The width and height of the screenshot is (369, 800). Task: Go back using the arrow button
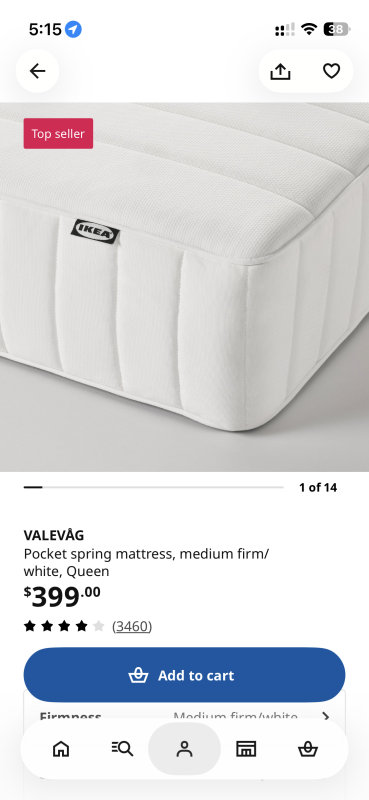(x=37, y=71)
